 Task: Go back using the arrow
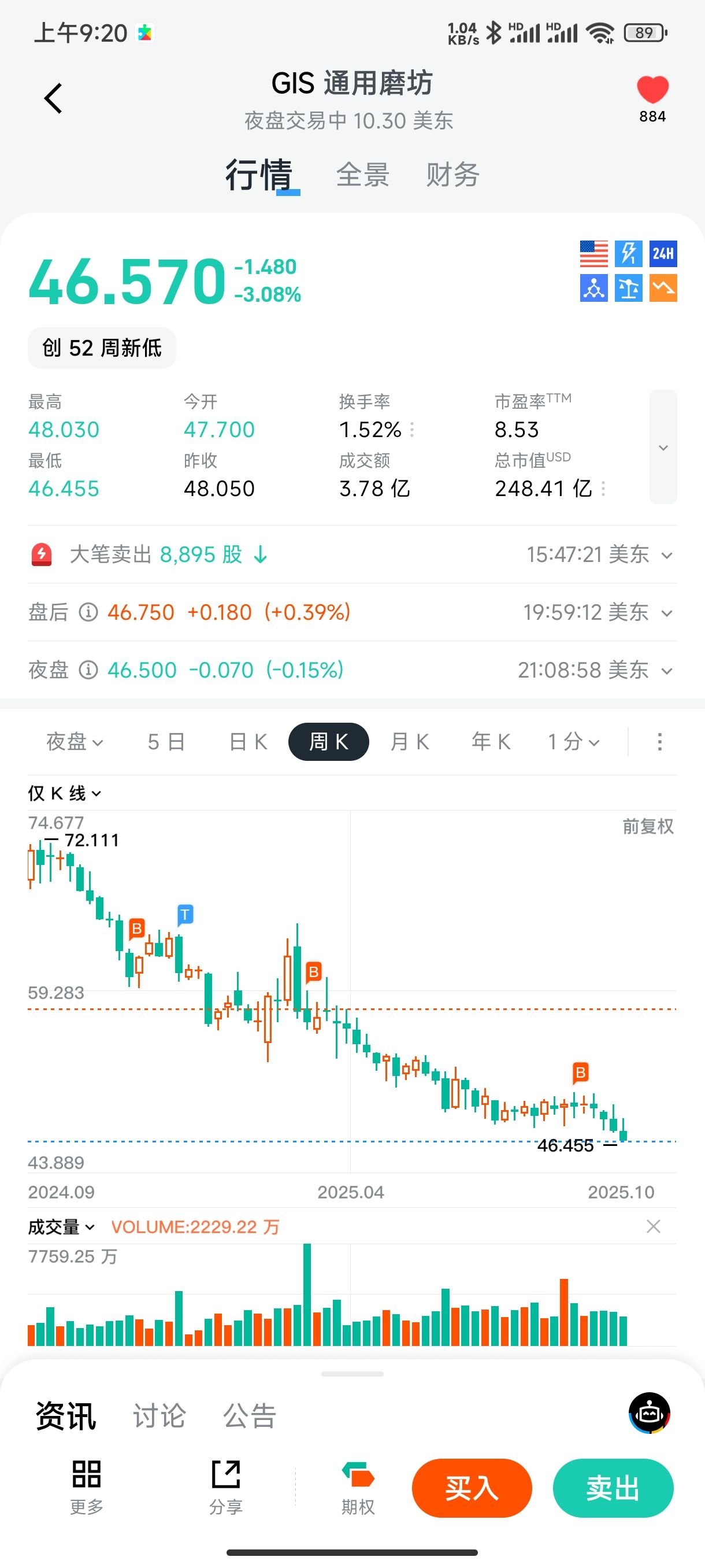(x=54, y=98)
